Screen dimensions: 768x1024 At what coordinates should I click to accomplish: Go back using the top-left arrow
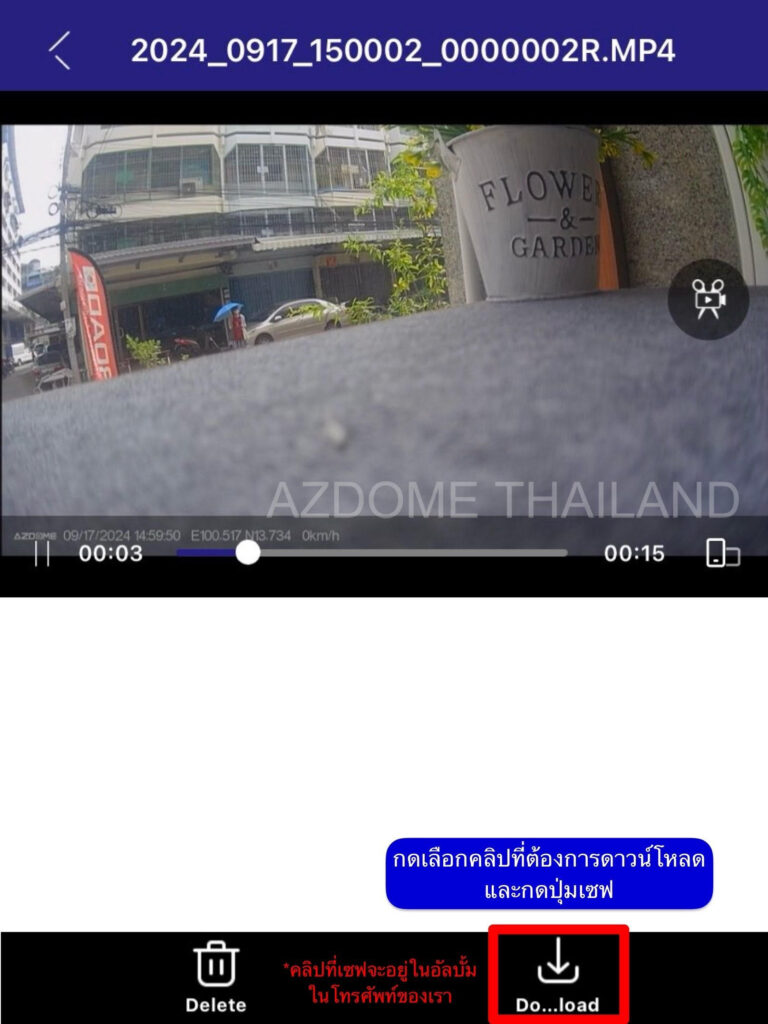point(60,50)
